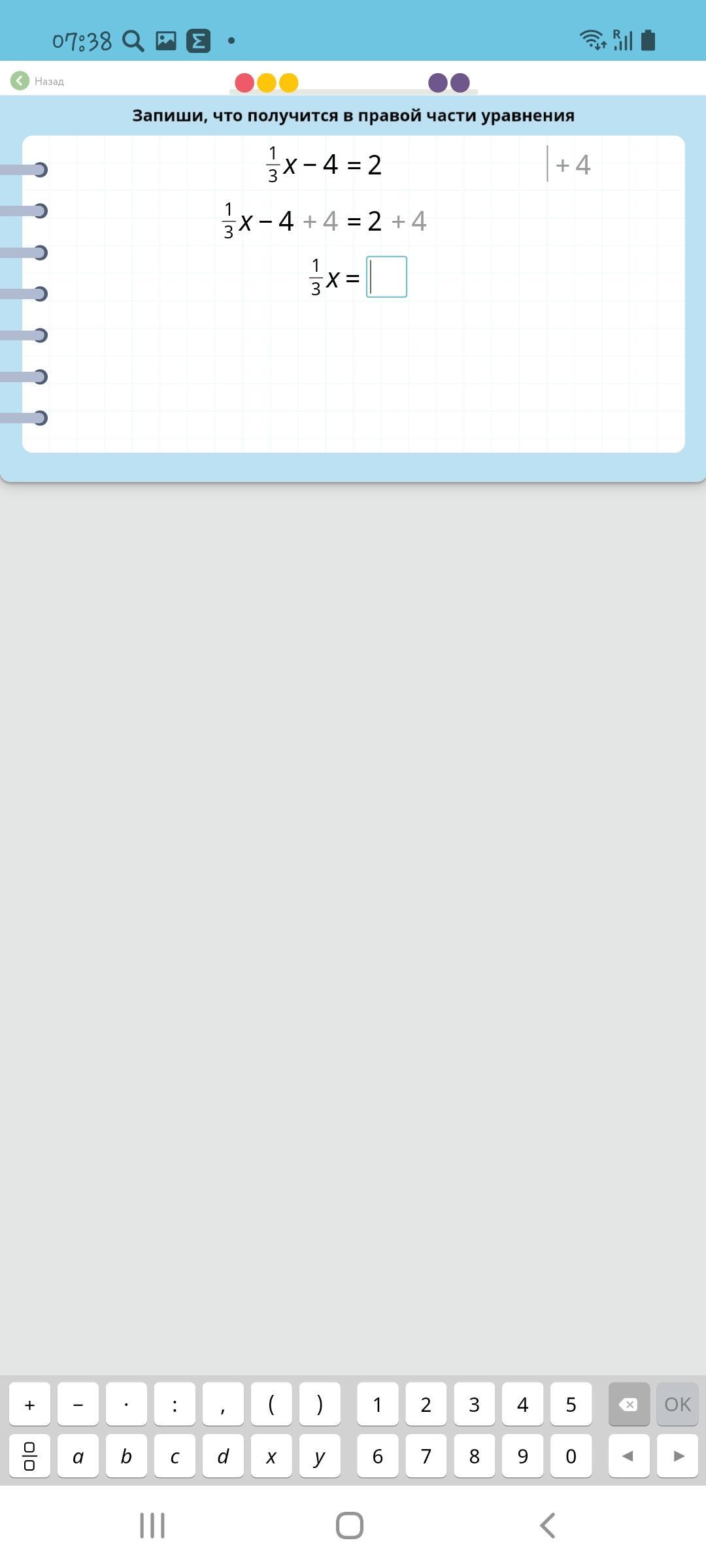Enter digit 0 on the keypad
The height and width of the screenshot is (1568, 706).
(571, 1456)
